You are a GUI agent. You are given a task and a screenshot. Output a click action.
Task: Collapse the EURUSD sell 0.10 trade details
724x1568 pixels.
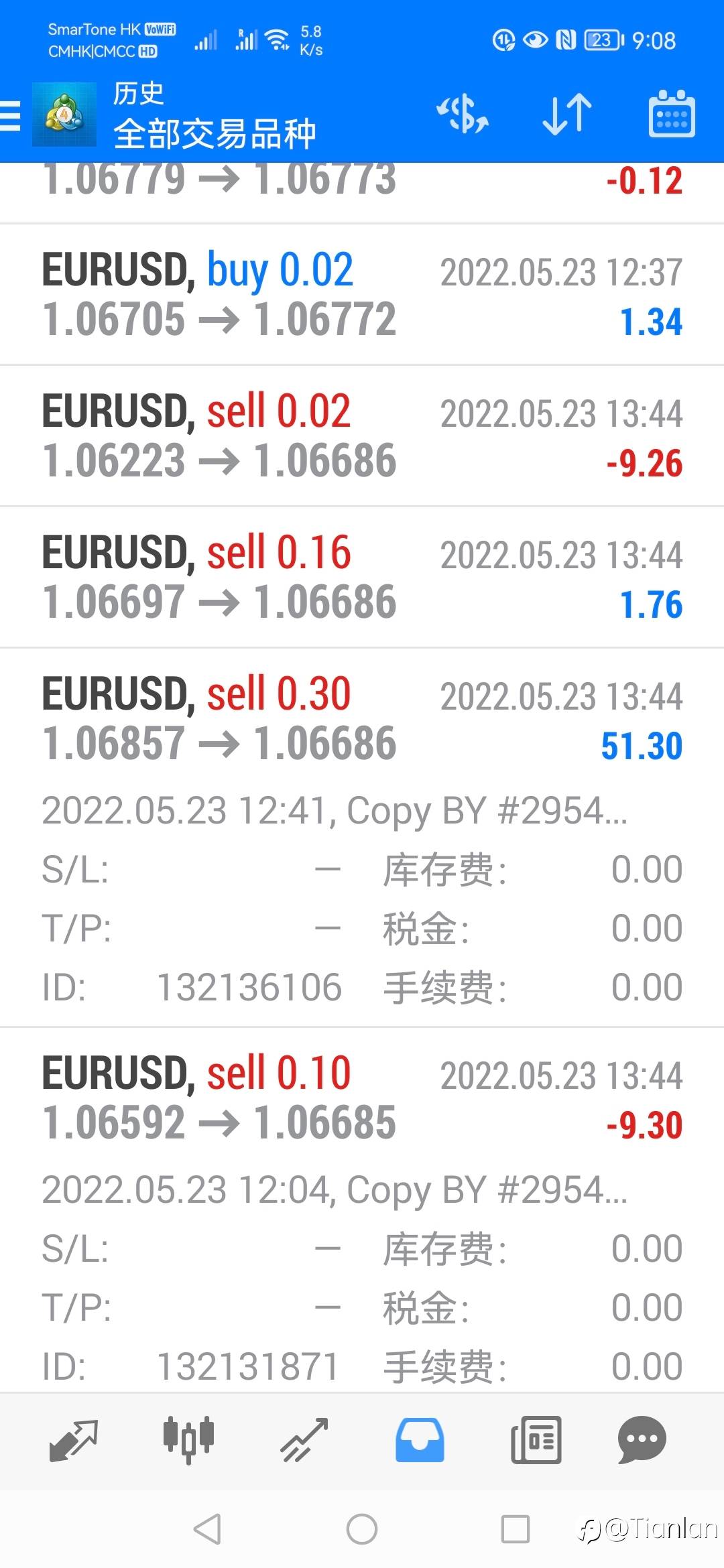coord(362,1210)
